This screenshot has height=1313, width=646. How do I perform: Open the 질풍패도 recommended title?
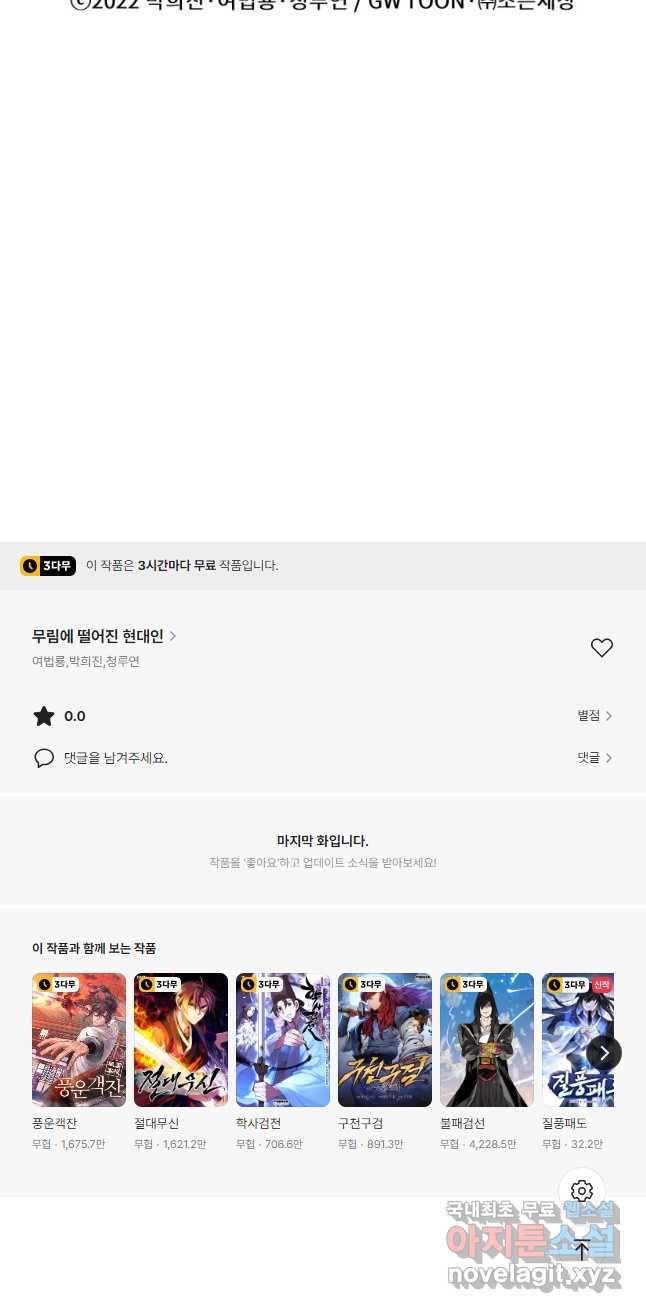[x=570, y=1040]
